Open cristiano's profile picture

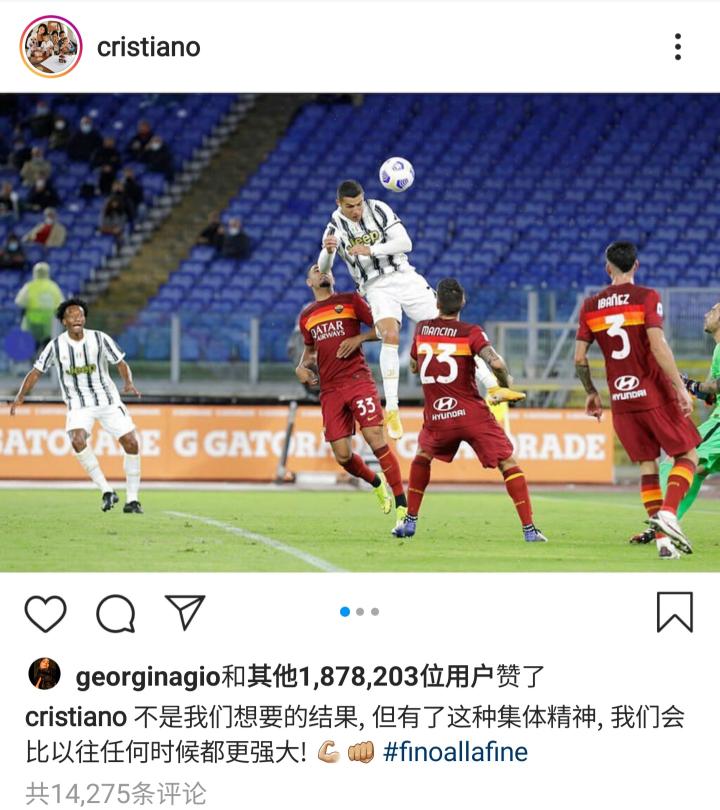click(x=50, y=46)
